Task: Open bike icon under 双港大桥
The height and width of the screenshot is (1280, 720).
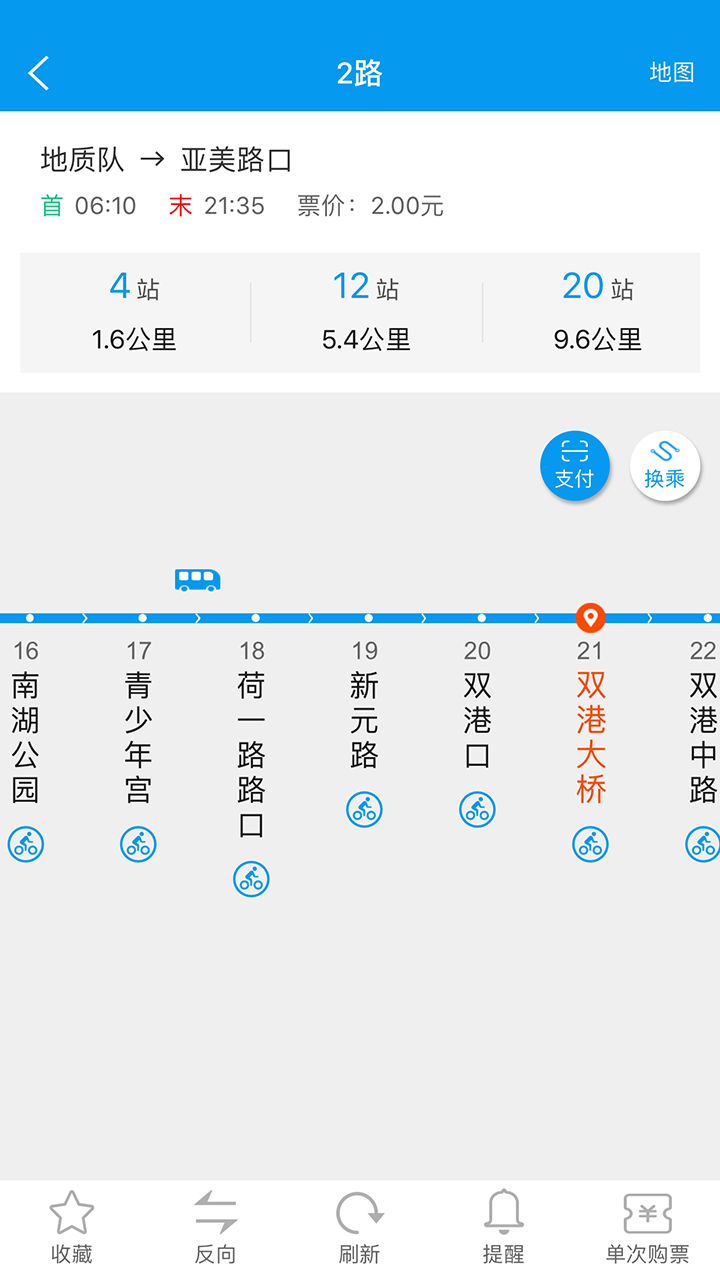Action: [591, 844]
